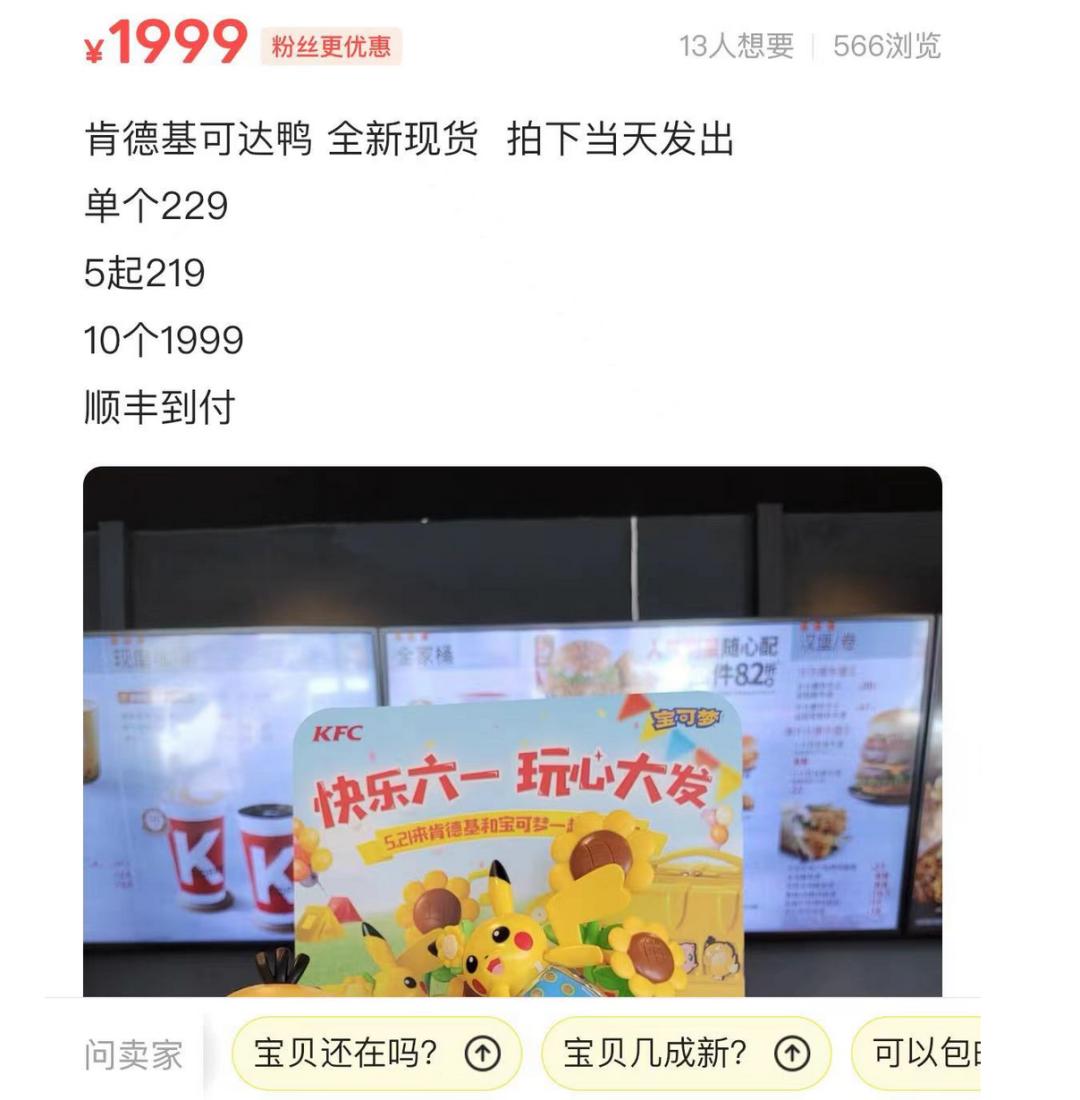Open the 粉丝更优惠 fan discount badge
Image resolution: width=1080 pixels, height=1100 pixels.
click(x=332, y=42)
